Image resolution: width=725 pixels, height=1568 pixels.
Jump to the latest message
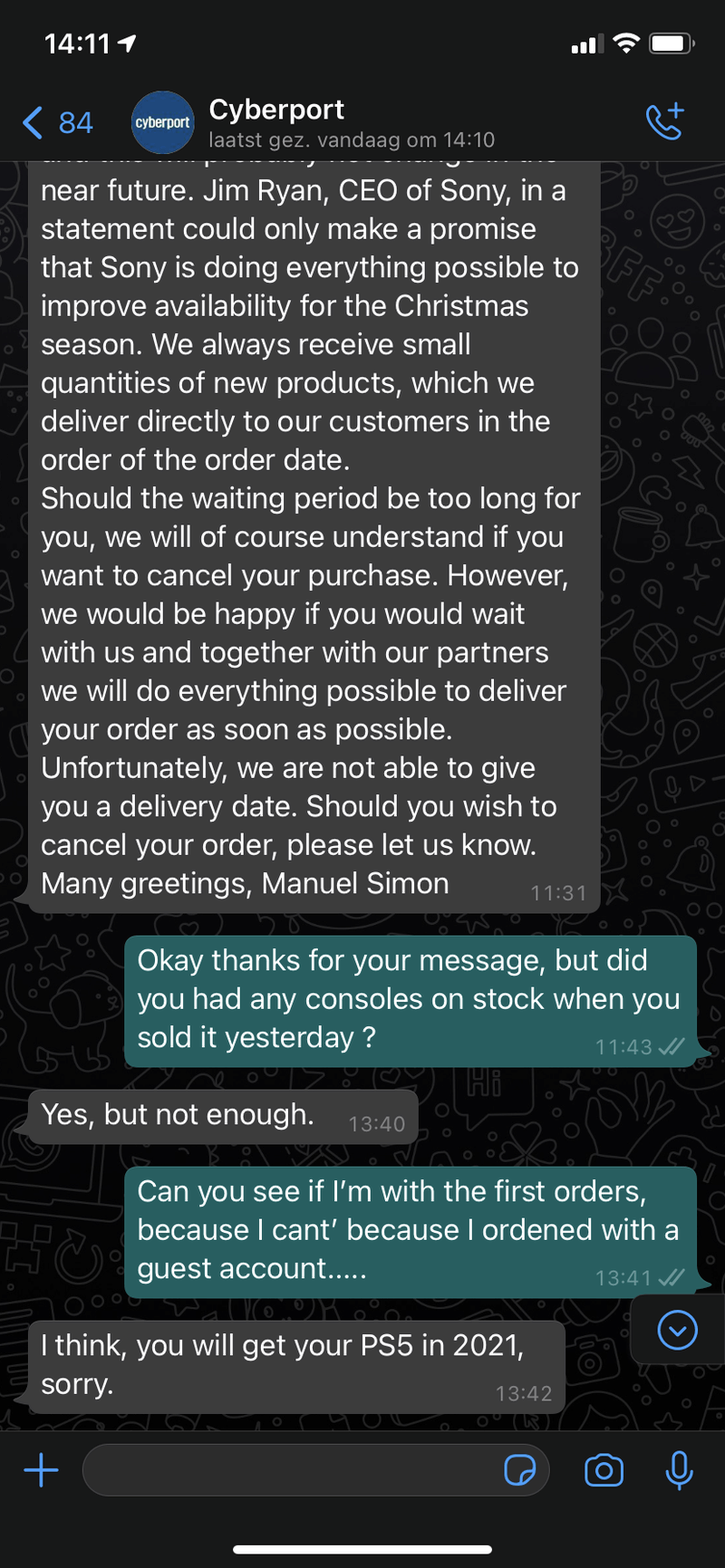[x=677, y=1330]
